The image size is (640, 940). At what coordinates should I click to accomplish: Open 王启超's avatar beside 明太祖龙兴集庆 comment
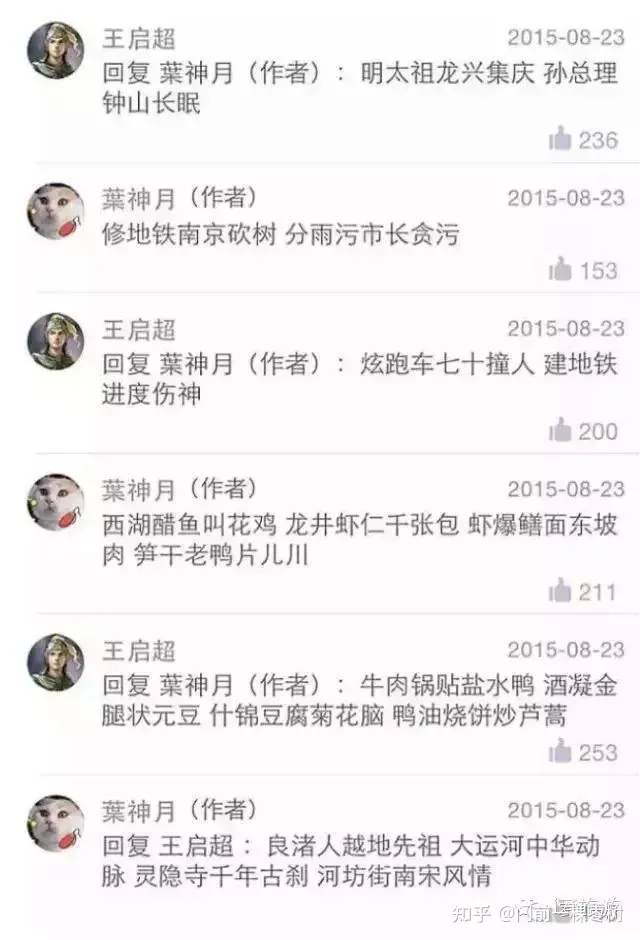pos(55,51)
